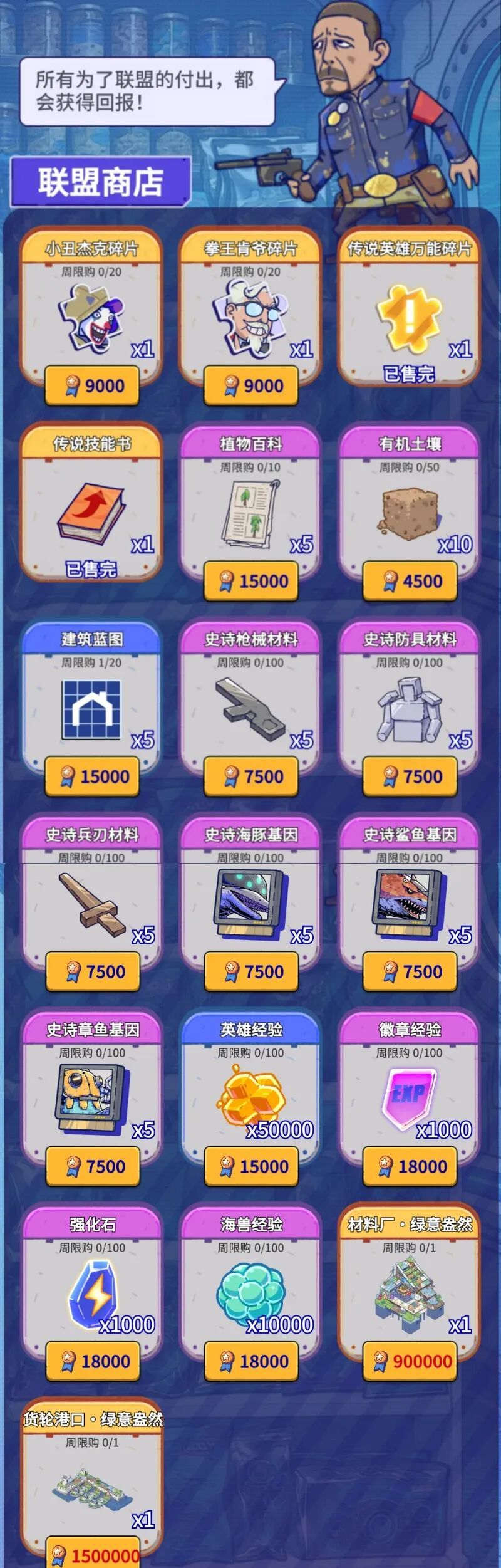Buy 史诗章鱼基因 for 7500

click(x=93, y=1166)
